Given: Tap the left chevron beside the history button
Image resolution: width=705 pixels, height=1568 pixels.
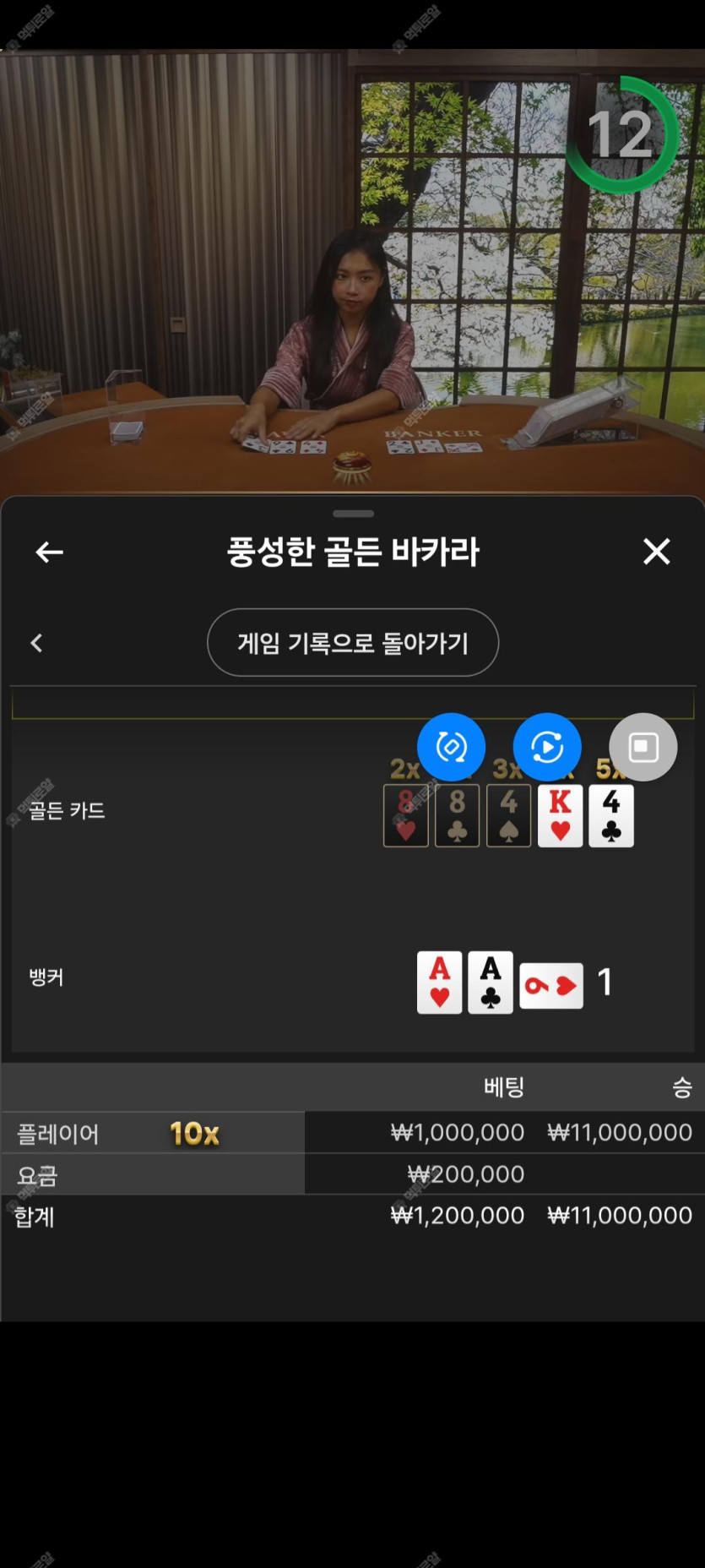Looking at the screenshot, I should 36,643.
